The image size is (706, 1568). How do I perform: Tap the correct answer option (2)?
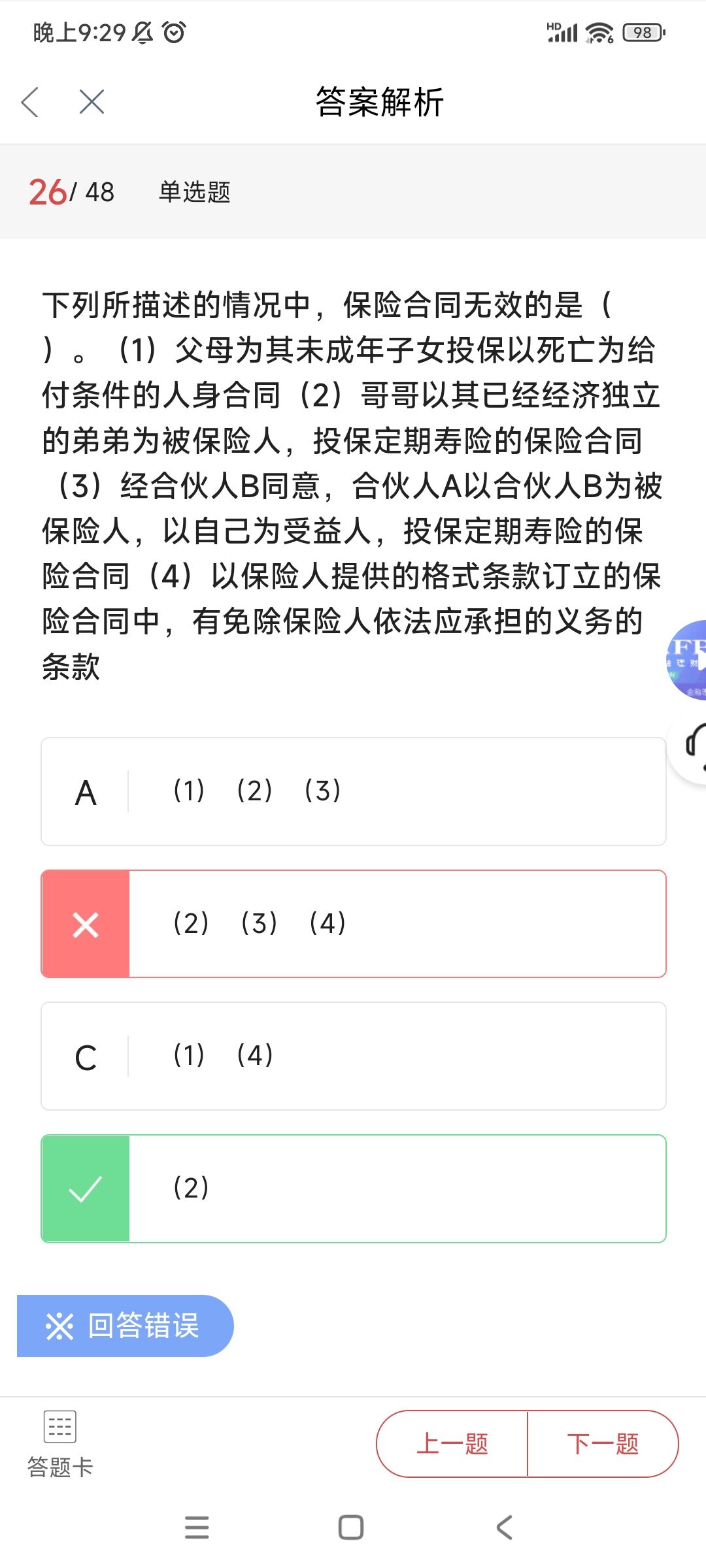click(354, 1188)
